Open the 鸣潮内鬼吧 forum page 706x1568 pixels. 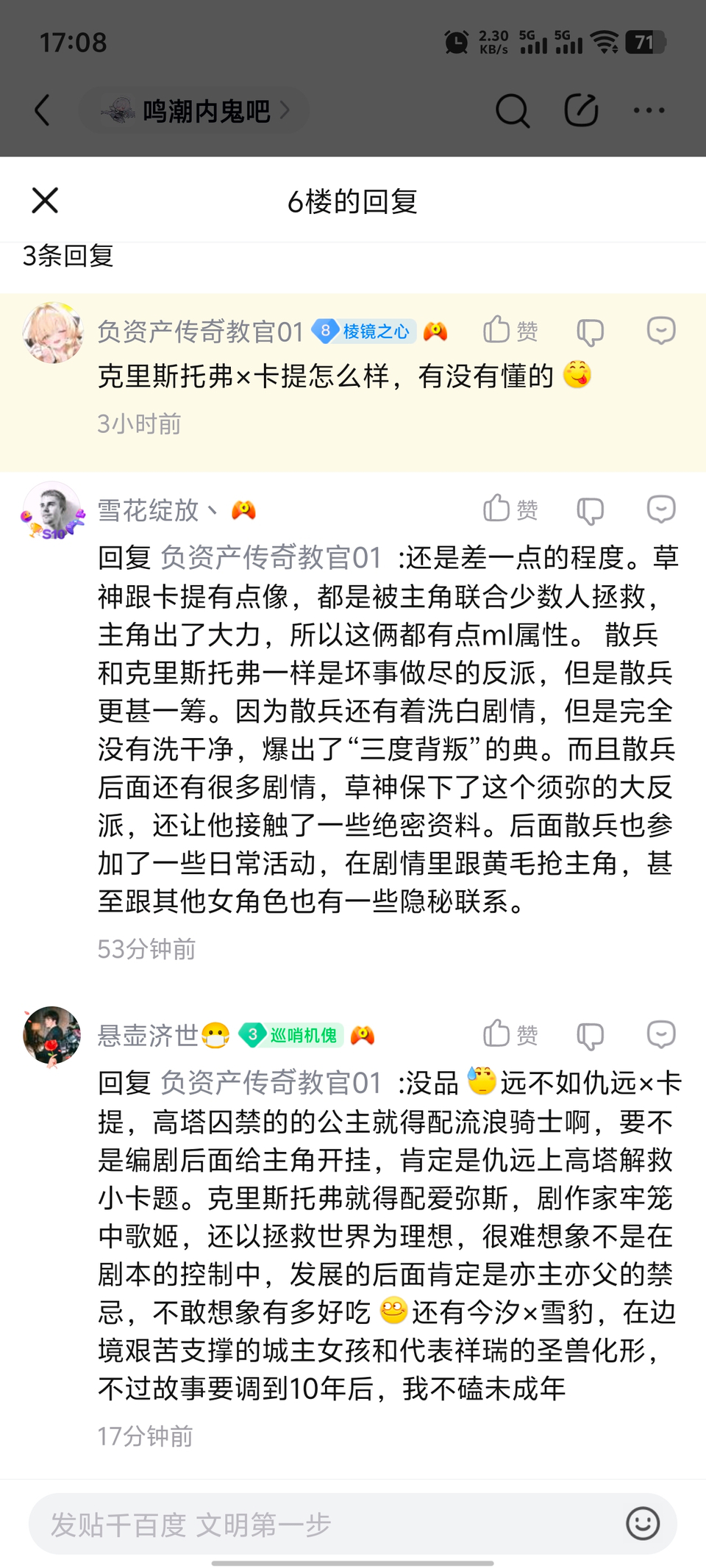pyautogui.click(x=195, y=111)
